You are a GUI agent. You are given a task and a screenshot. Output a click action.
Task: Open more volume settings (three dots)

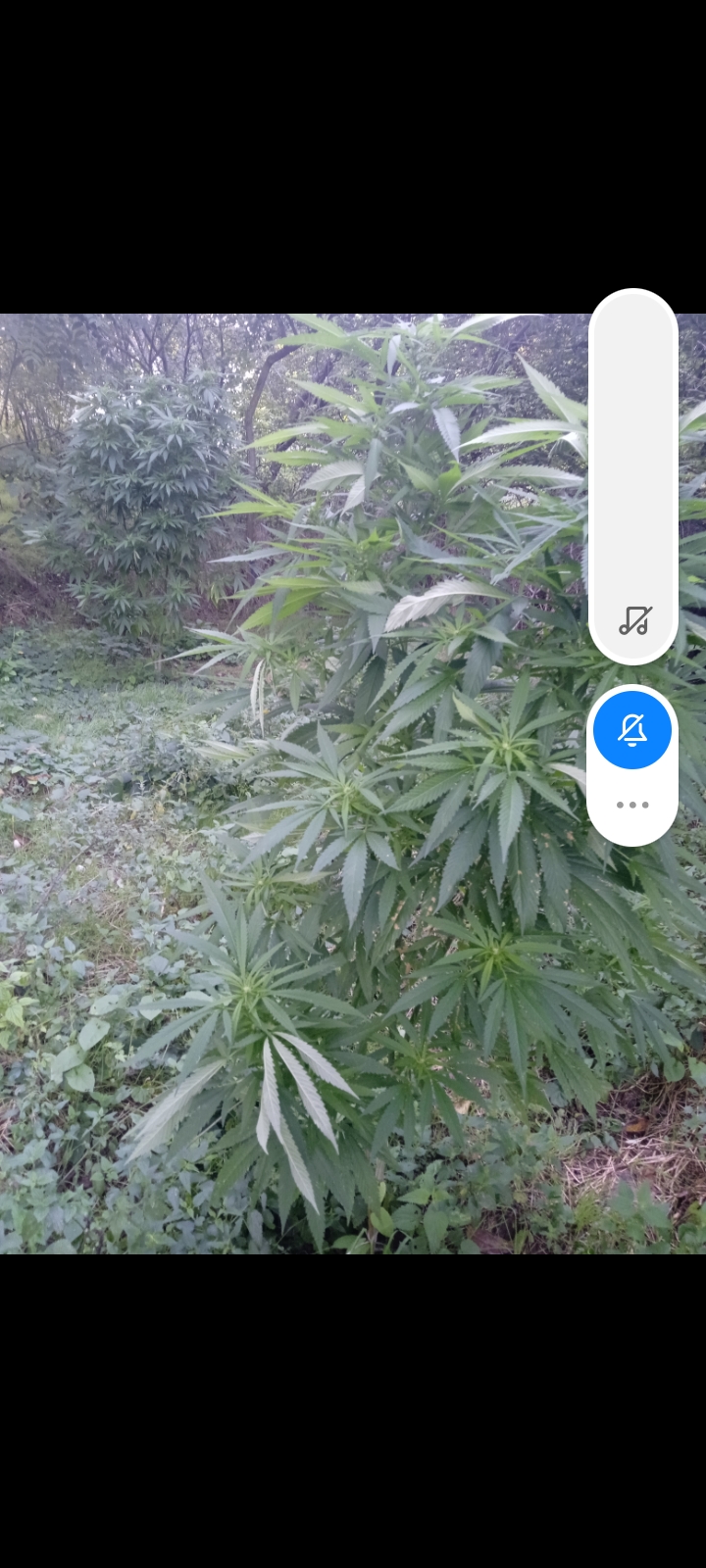click(x=632, y=805)
